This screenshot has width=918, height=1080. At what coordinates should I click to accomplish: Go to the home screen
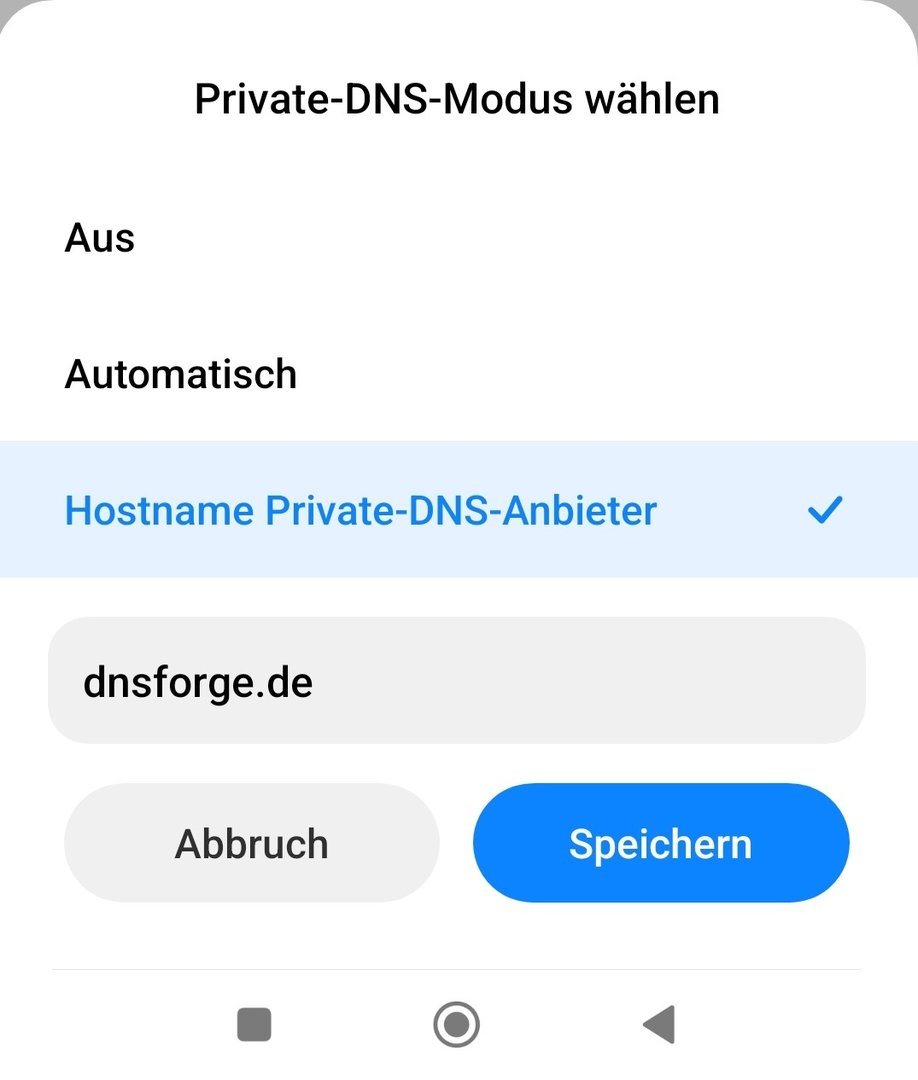coord(456,1025)
